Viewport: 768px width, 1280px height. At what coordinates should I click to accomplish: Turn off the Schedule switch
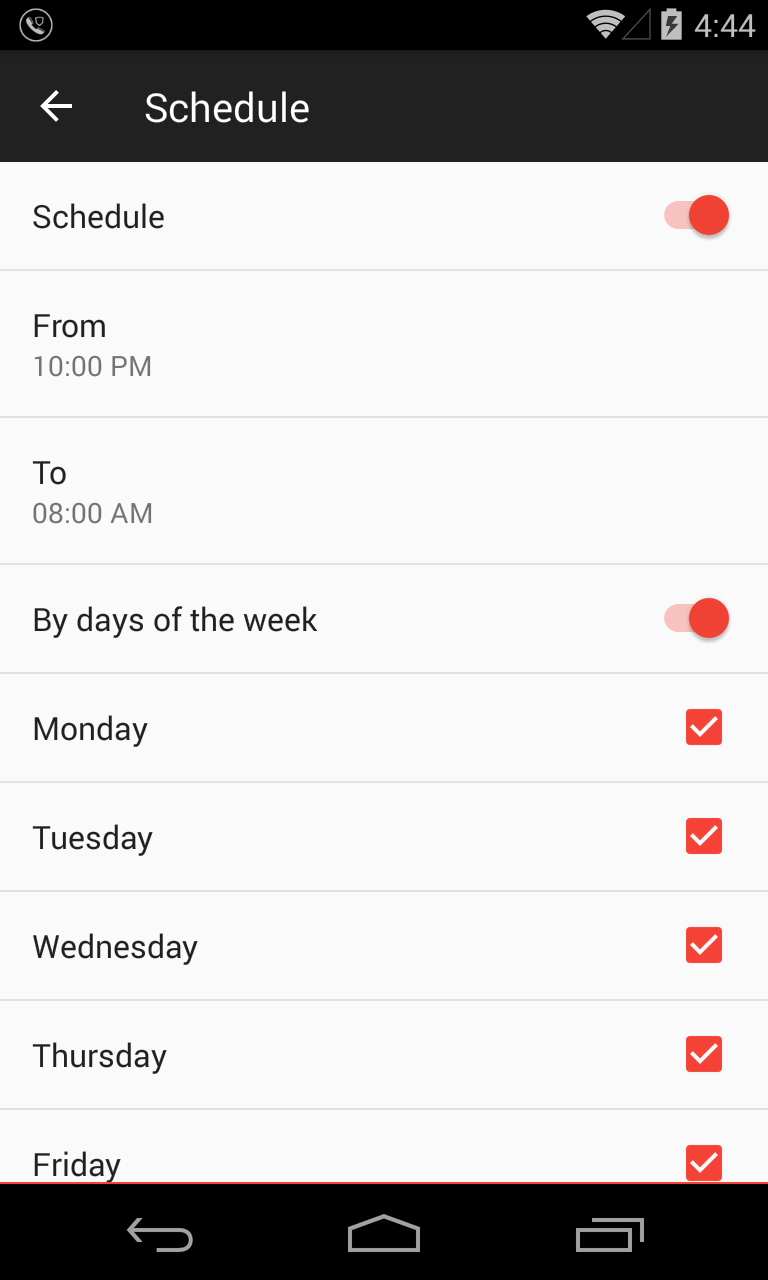coord(698,216)
